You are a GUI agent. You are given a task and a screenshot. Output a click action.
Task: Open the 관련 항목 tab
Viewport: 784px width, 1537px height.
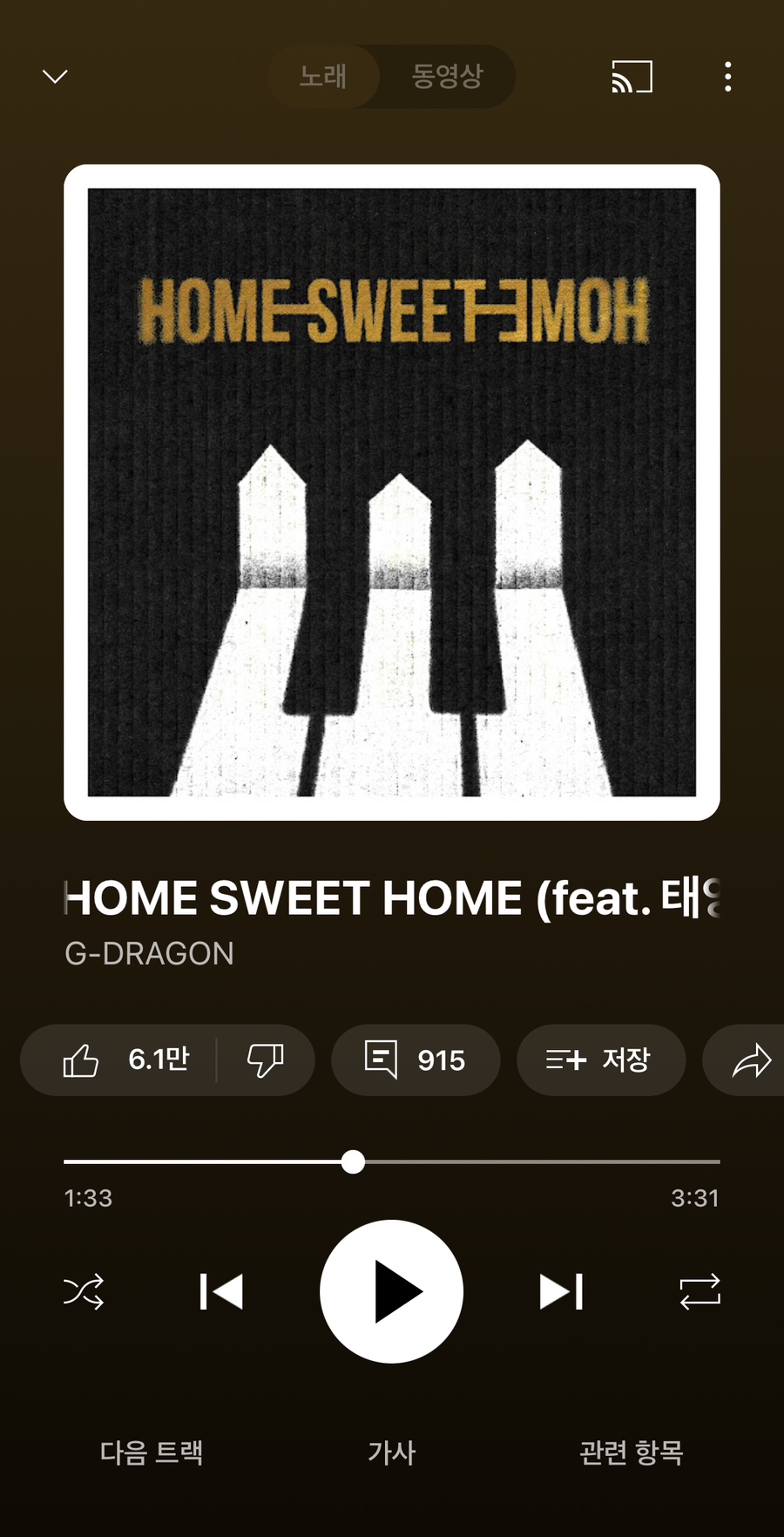(x=632, y=1452)
